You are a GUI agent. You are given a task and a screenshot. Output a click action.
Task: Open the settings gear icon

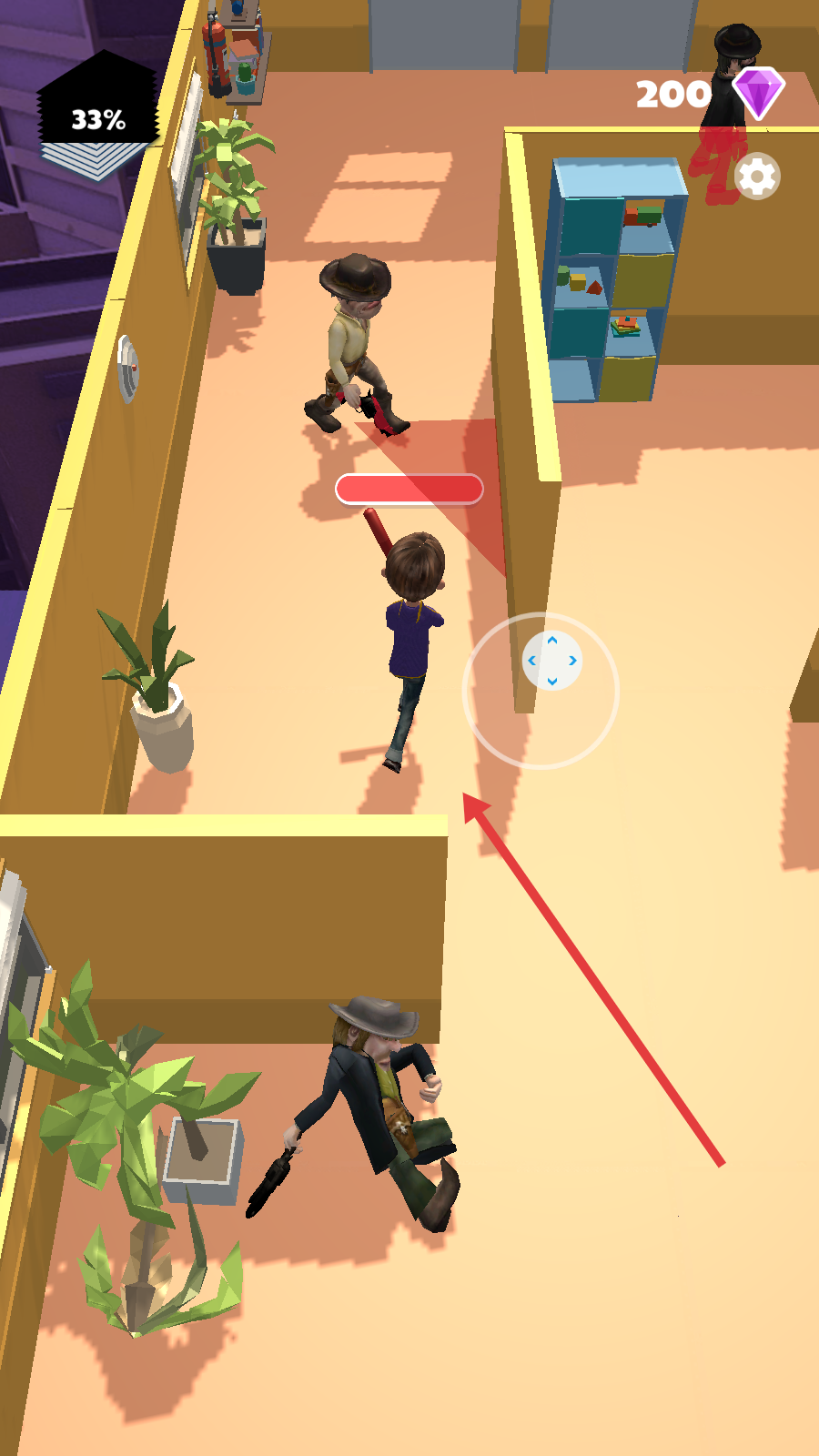pyautogui.click(x=757, y=177)
